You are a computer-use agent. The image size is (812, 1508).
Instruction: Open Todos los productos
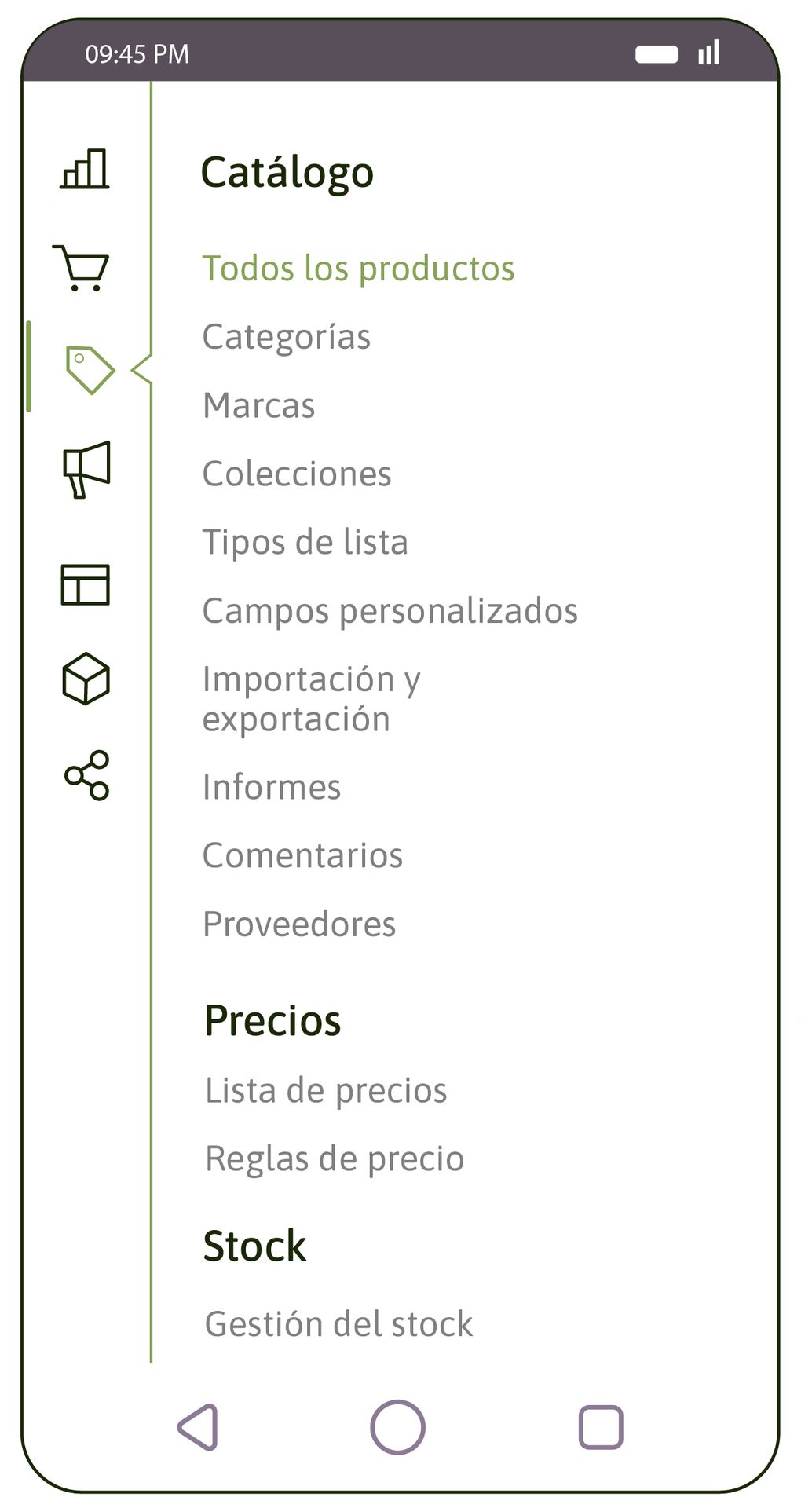358,269
